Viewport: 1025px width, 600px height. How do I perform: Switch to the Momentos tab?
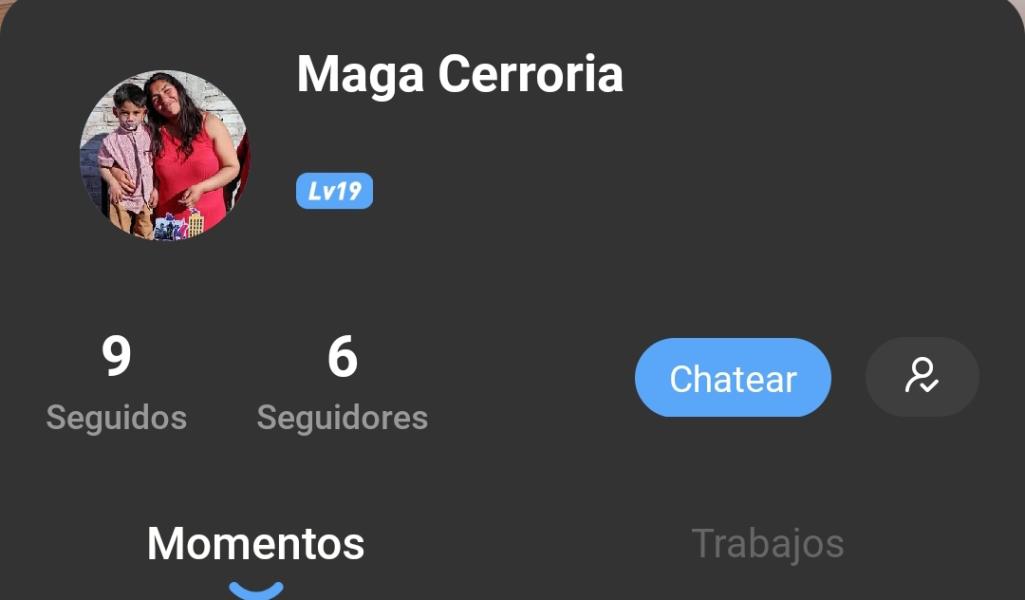(x=255, y=544)
